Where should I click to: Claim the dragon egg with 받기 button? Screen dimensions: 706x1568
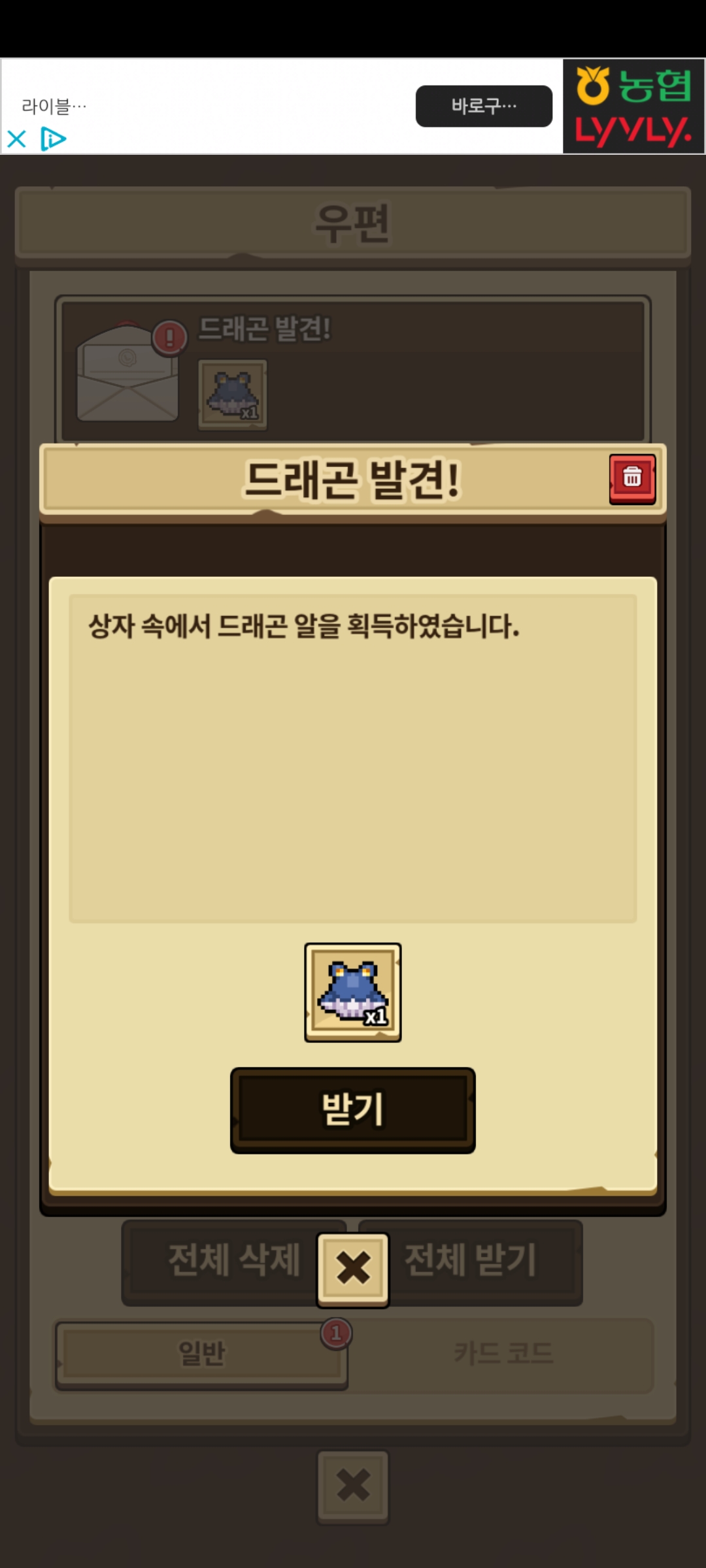coord(352,1110)
